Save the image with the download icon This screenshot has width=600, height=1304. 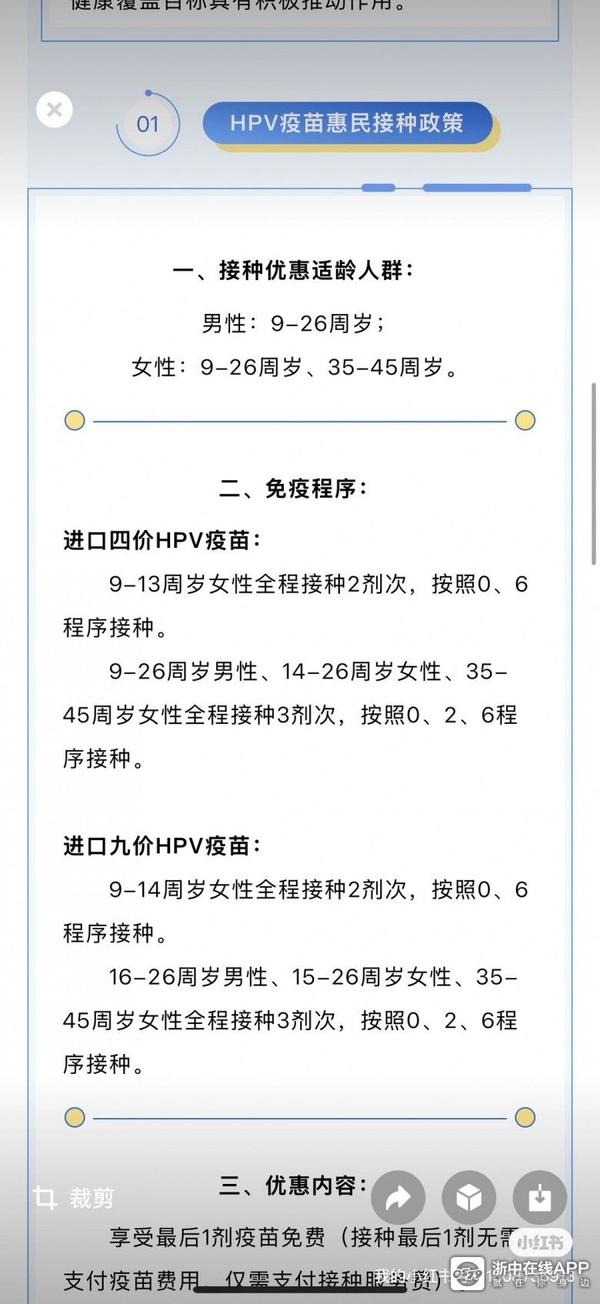click(x=540, y=1197)
